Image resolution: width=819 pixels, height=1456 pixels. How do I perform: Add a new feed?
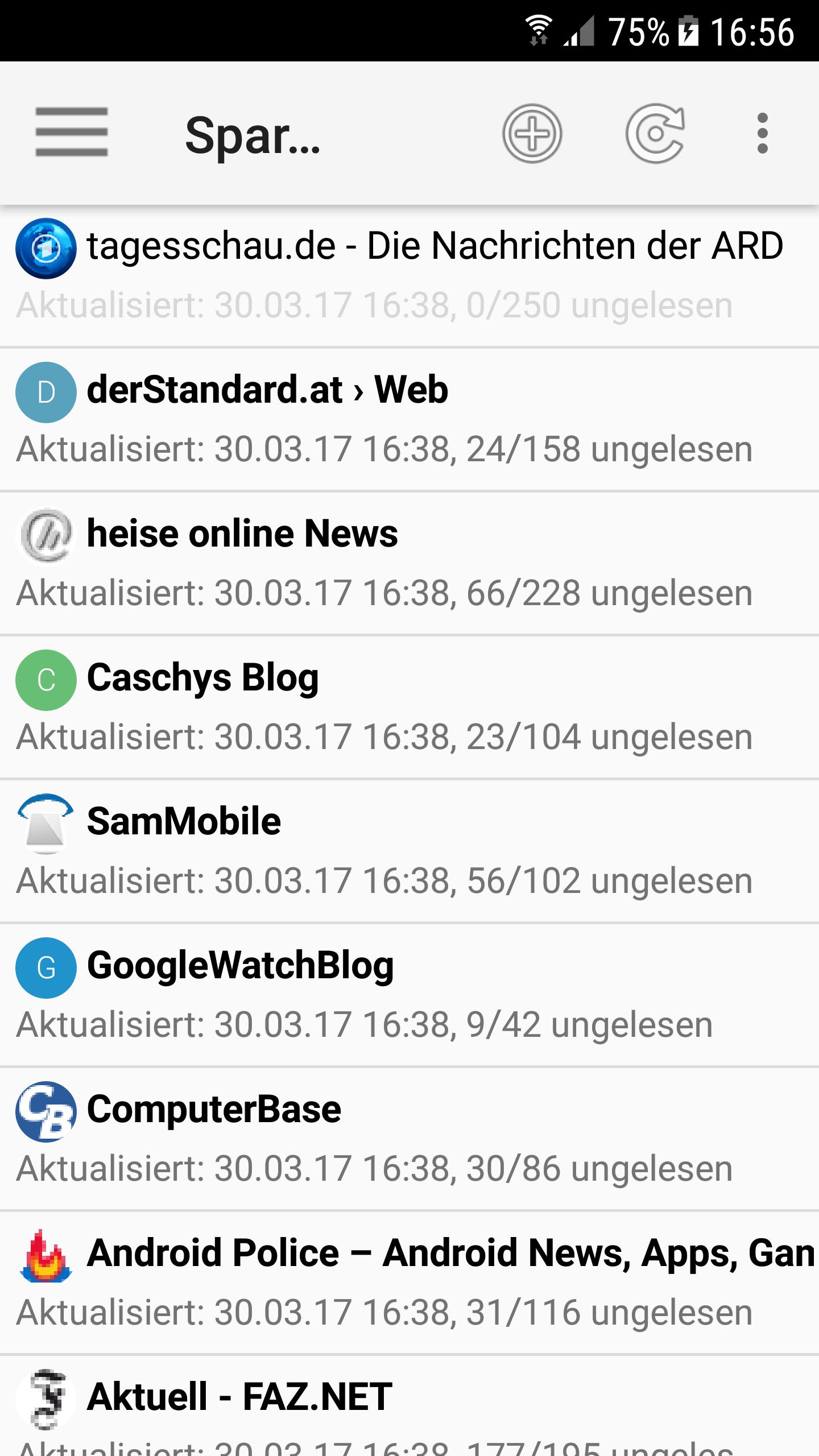pyautogui.click(x=532, y=134)
